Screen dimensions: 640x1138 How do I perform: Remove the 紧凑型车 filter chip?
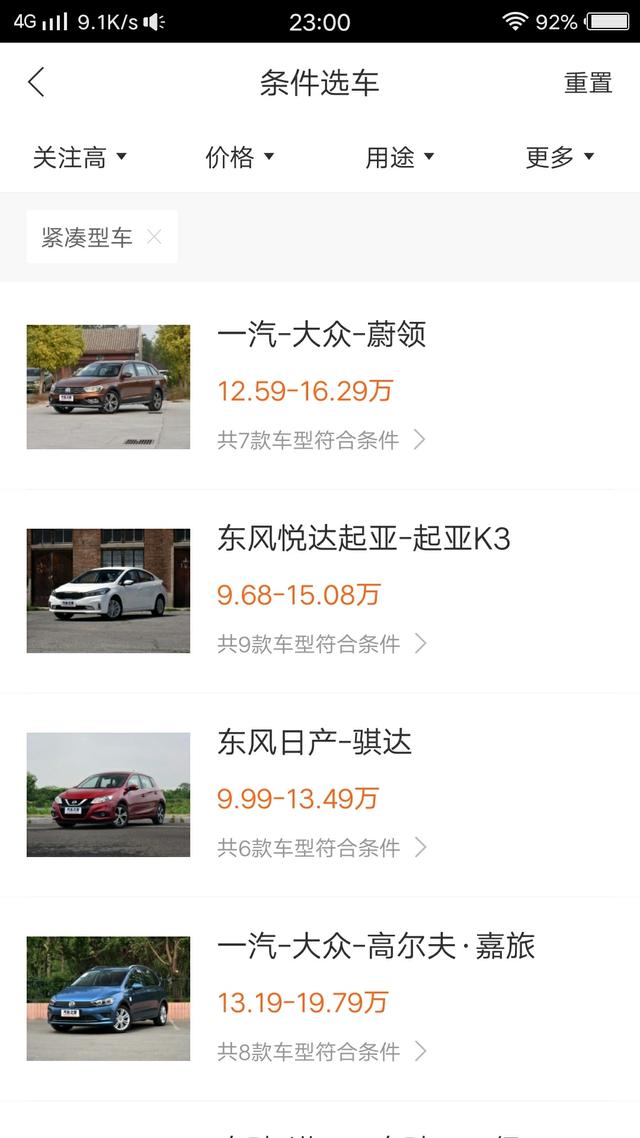pyautogui.click(x=154, y=237)
